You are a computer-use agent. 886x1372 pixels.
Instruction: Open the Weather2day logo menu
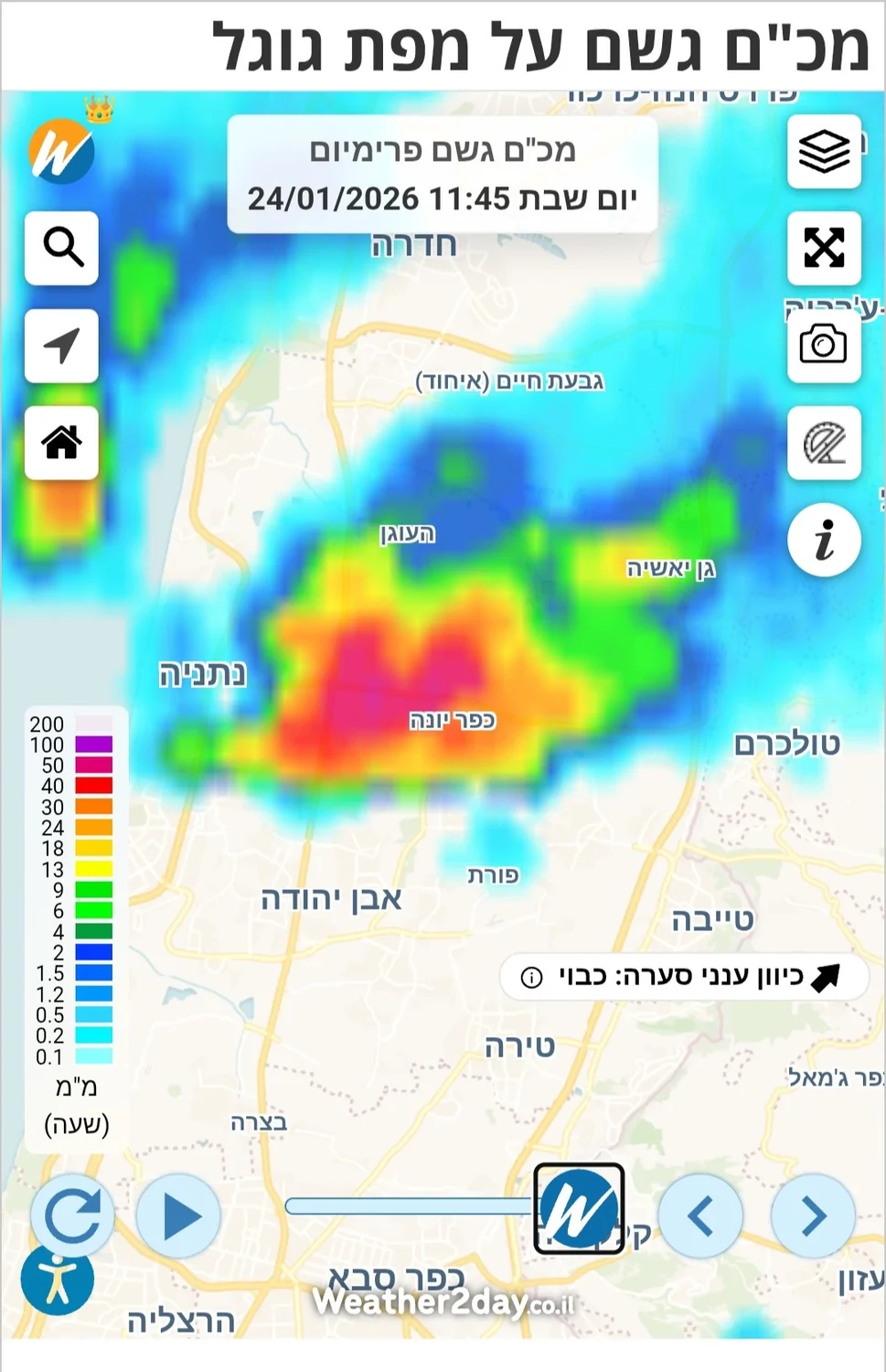click(61, 151)
